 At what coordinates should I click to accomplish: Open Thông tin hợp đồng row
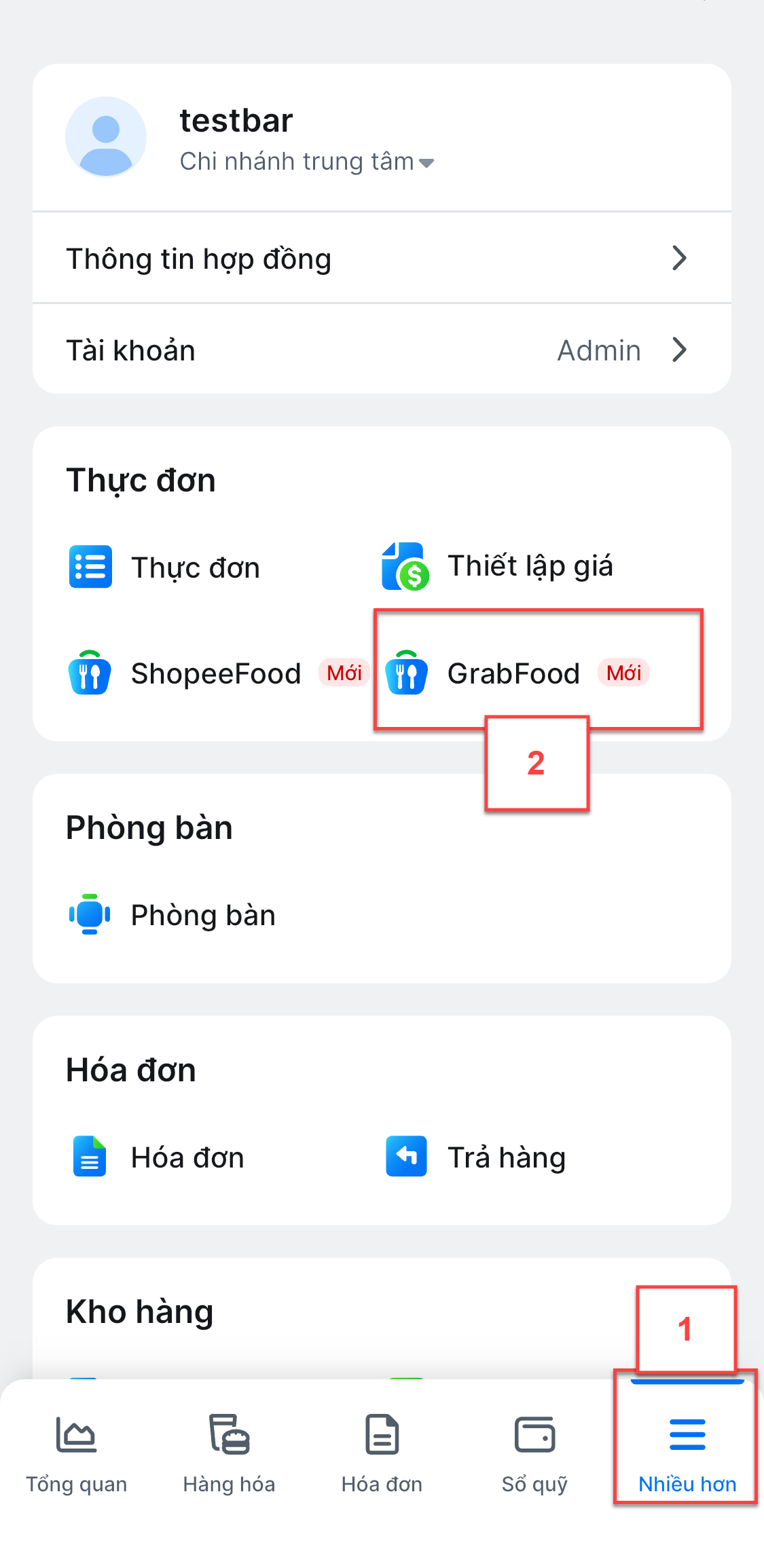coord(381,259)
